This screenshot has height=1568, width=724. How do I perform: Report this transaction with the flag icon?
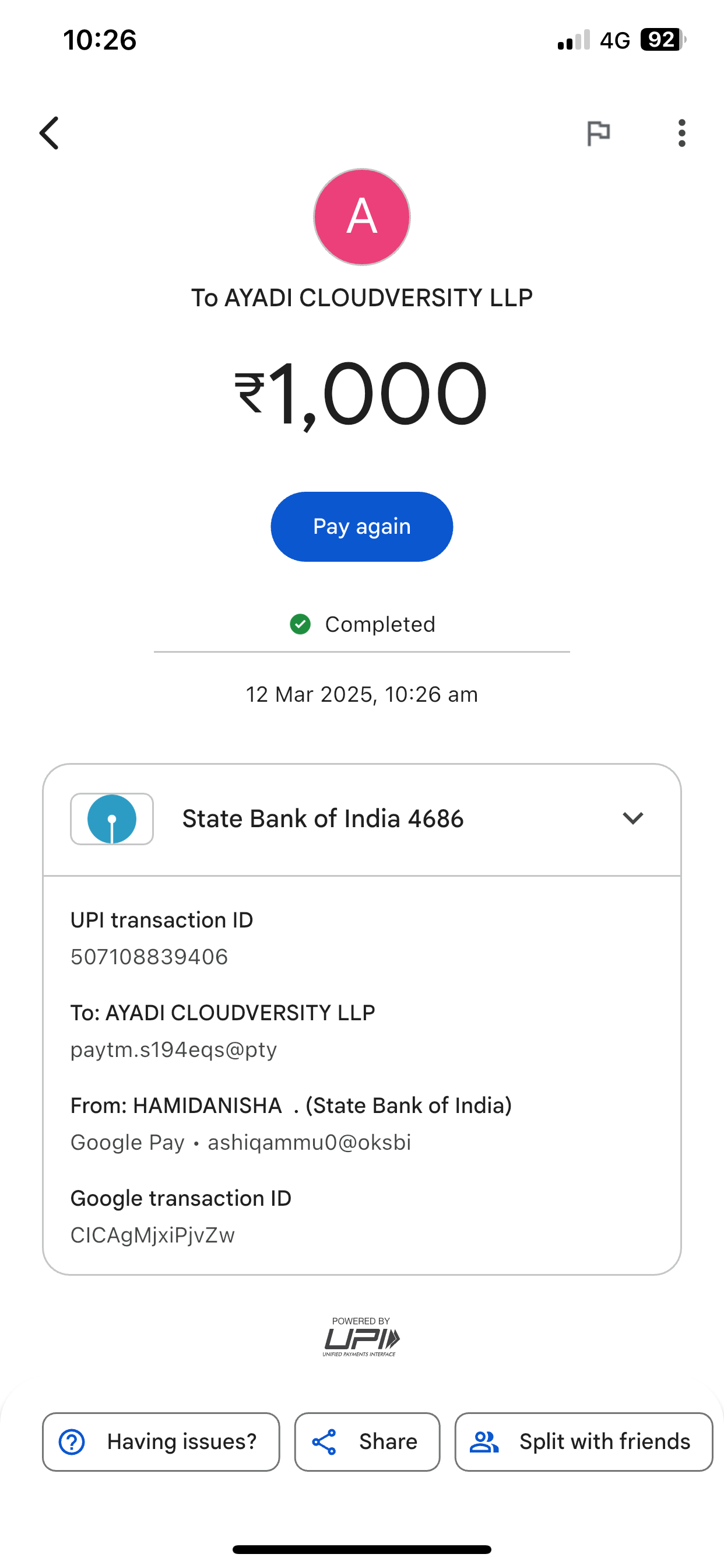[x=598, y=132]
